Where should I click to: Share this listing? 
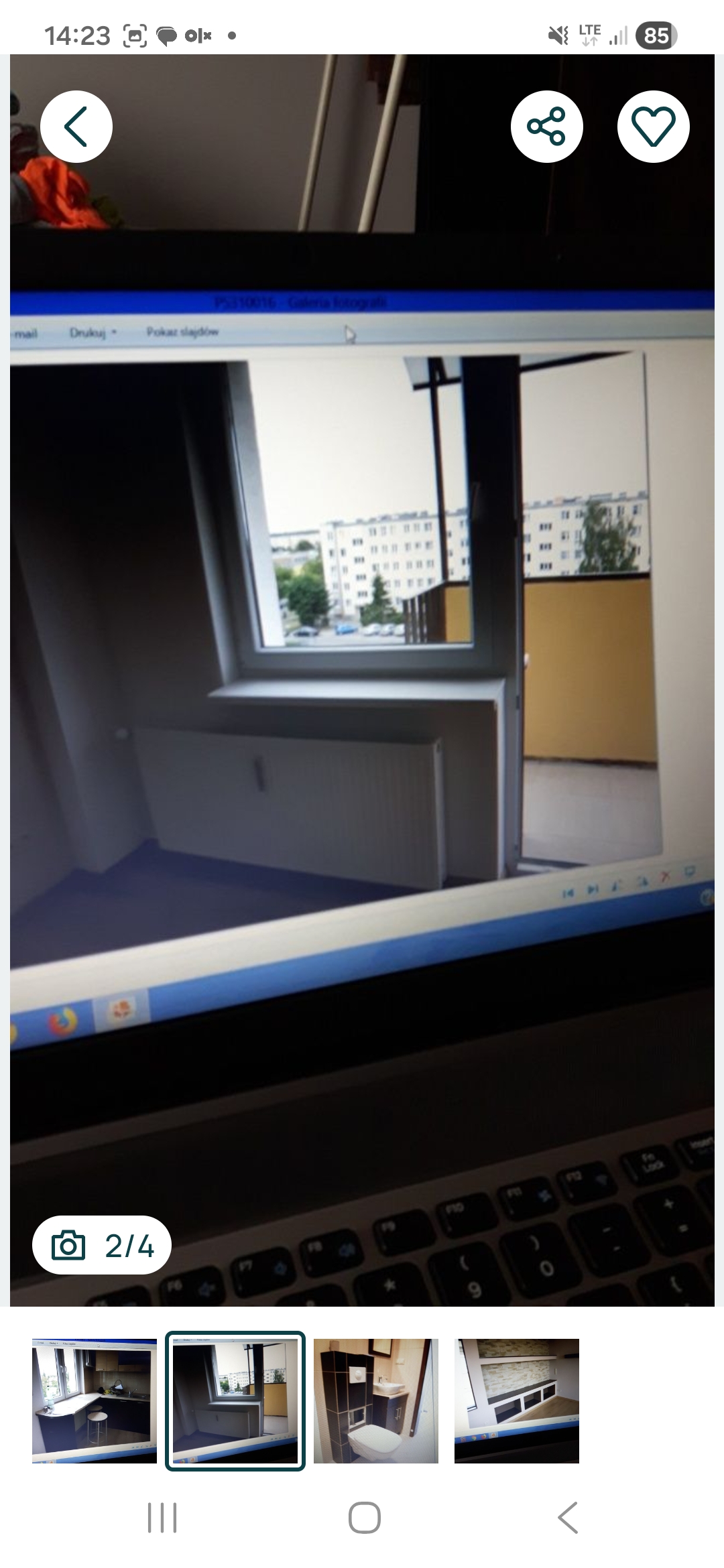(x=546, y=127)
